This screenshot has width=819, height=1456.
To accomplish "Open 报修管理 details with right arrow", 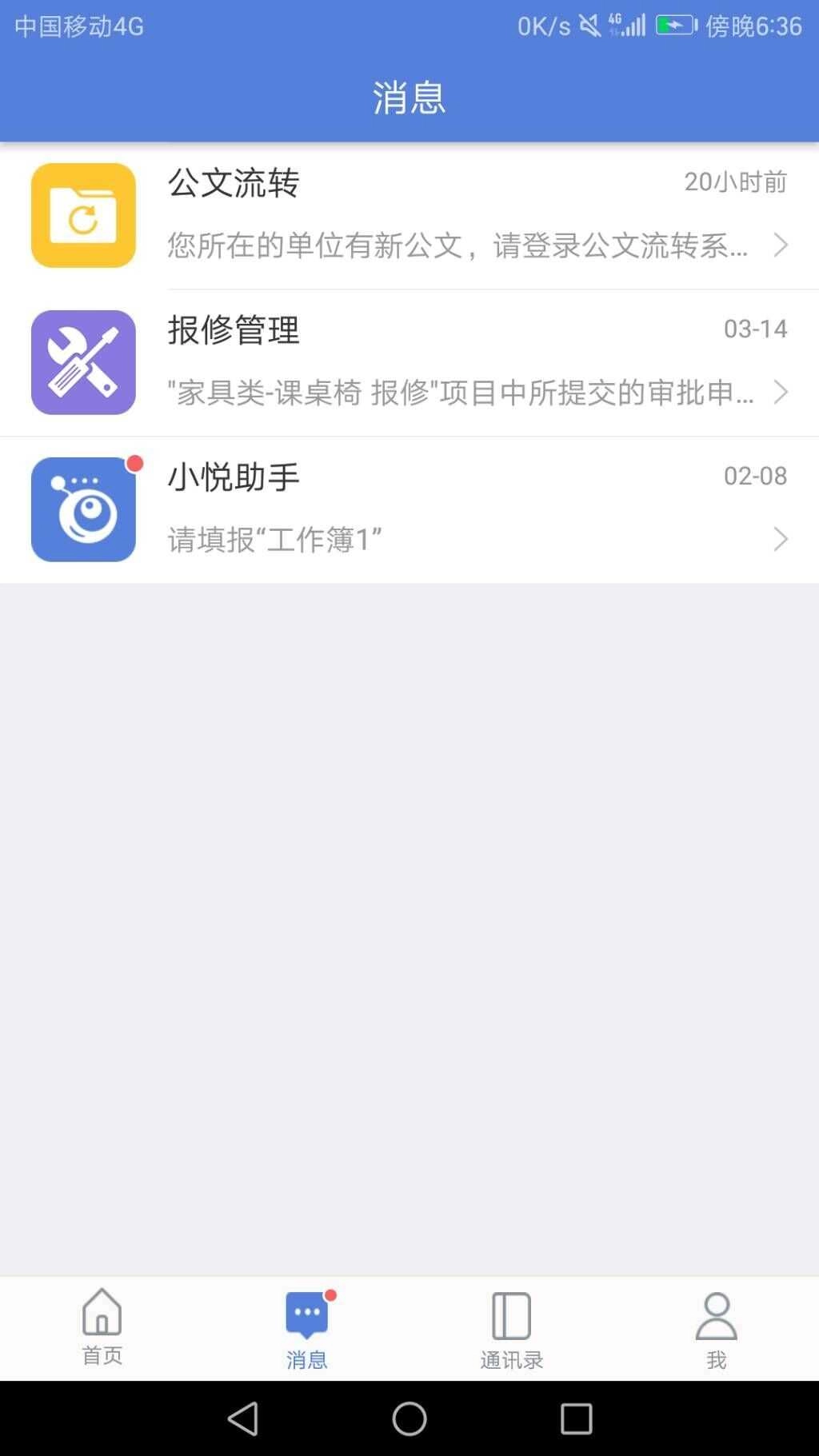I will tap(781, 392).
